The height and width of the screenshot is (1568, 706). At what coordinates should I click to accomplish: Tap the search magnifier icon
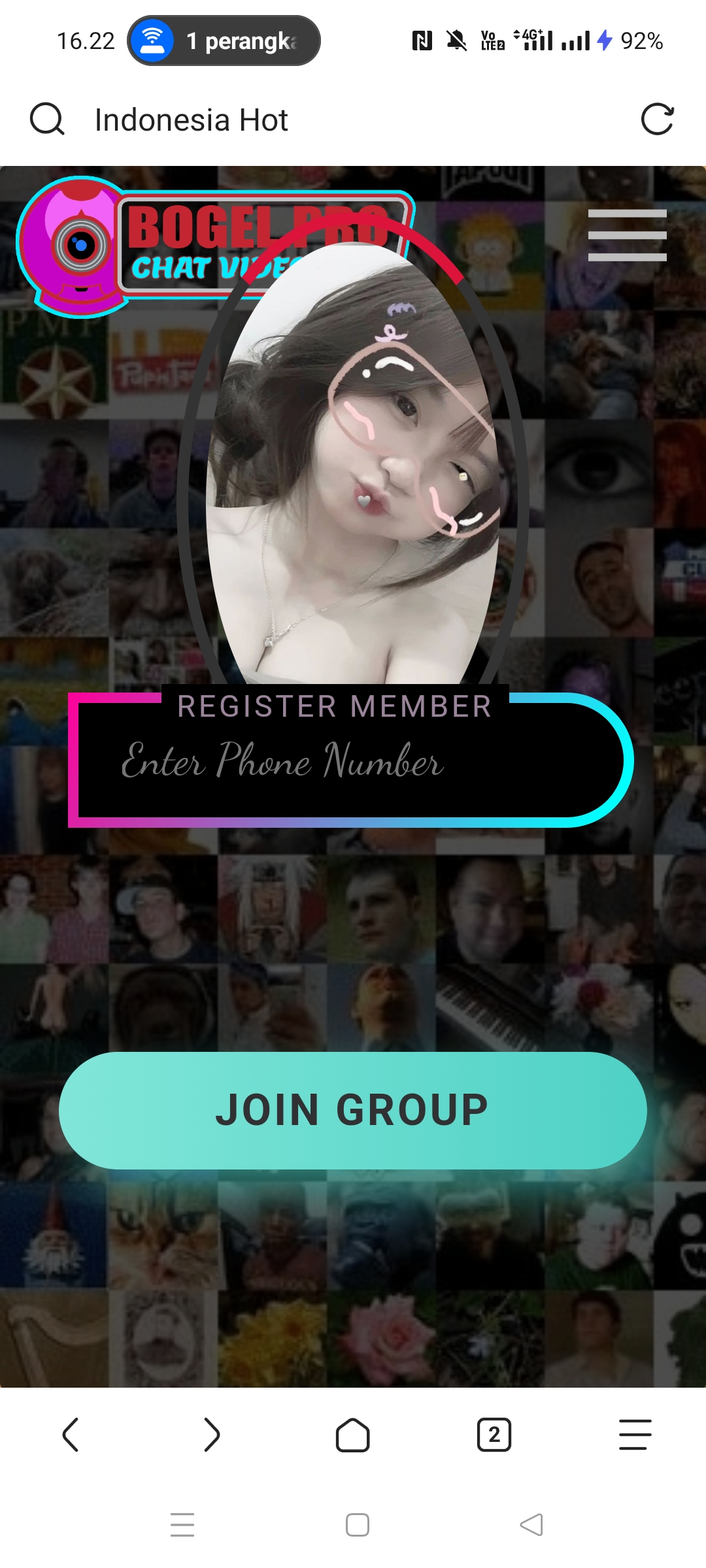(x=46, y=120)
